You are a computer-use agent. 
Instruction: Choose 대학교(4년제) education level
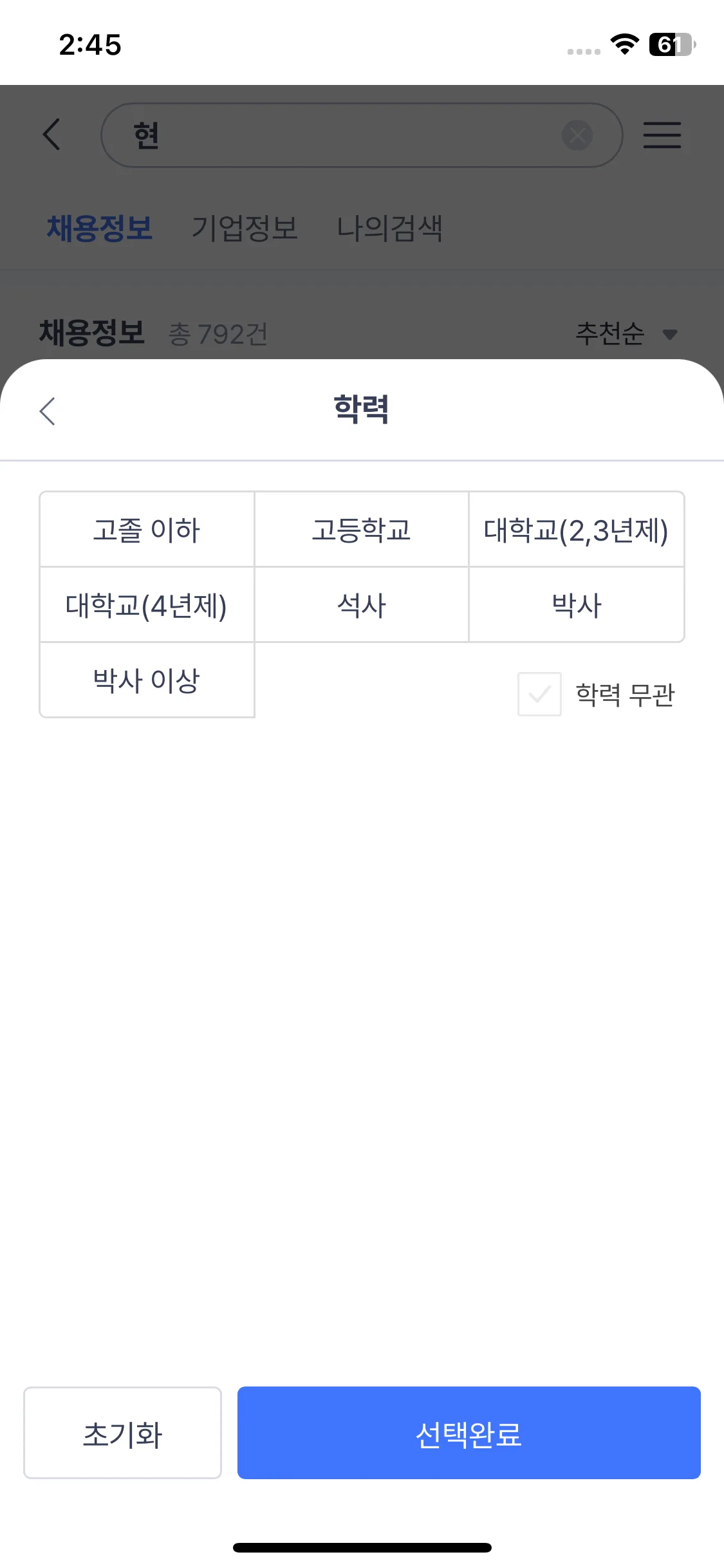tap(147, 605)
